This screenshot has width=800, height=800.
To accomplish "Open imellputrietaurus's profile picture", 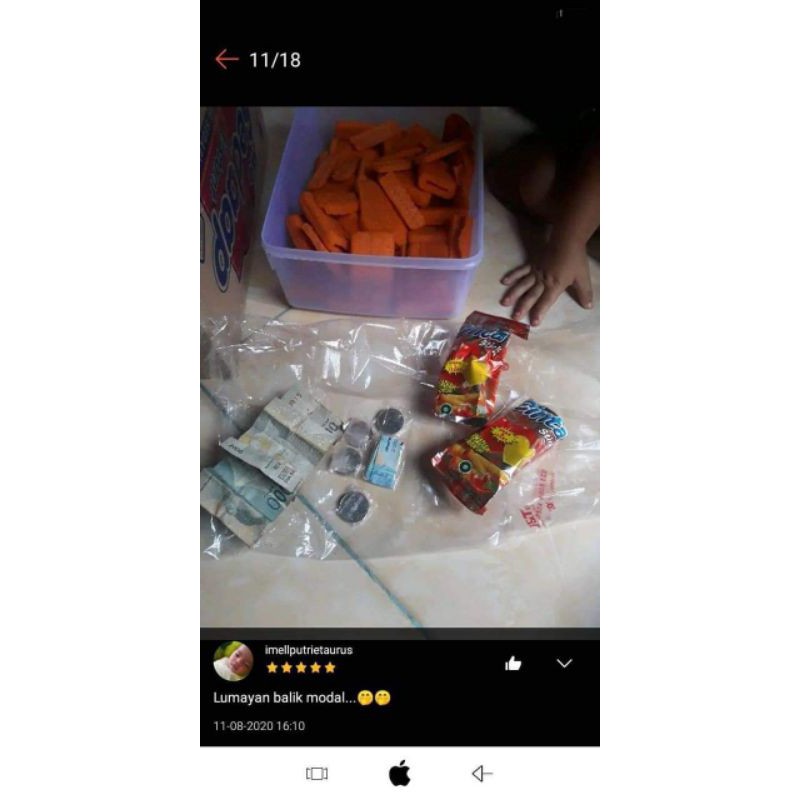I will coord(233,661).
